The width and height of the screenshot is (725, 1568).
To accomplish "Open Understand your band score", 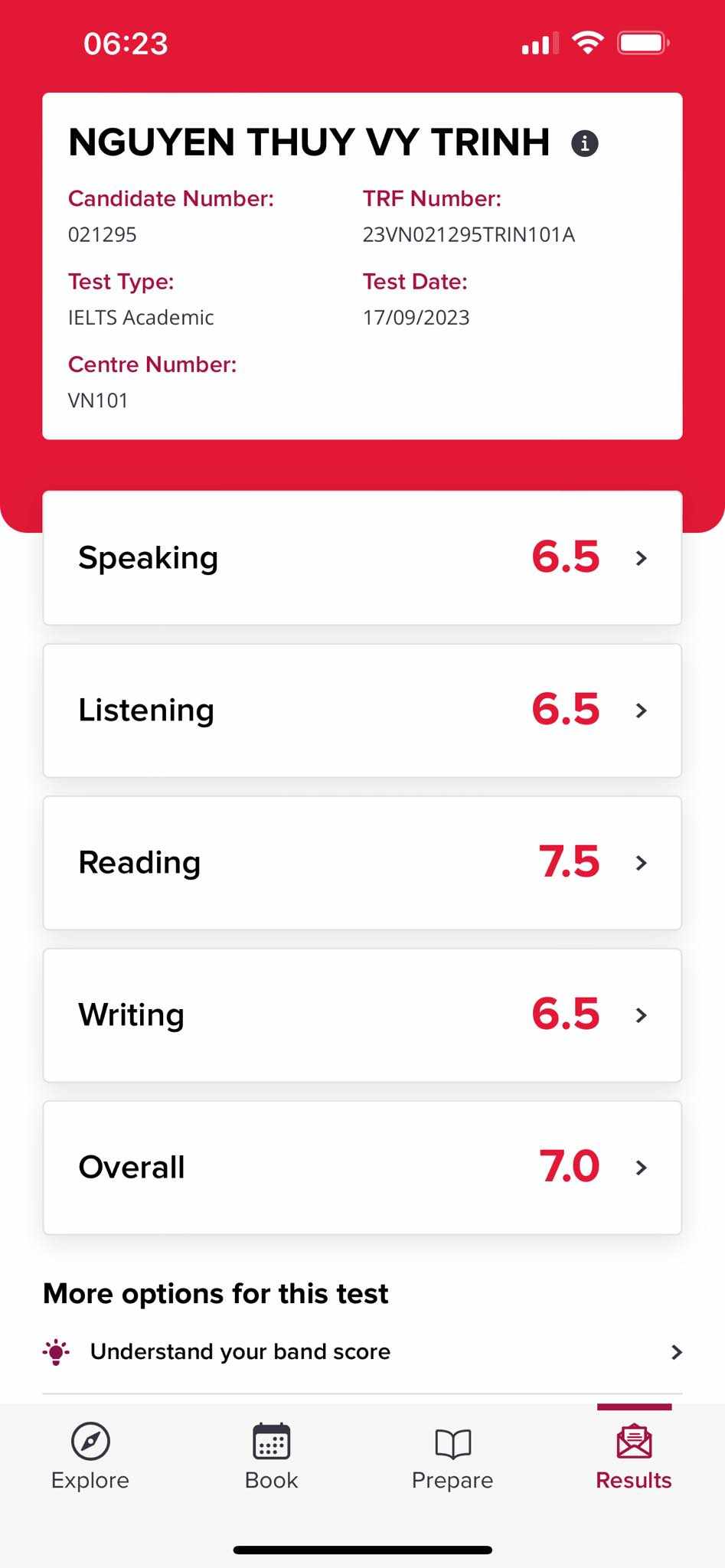I will (362, 1352).
